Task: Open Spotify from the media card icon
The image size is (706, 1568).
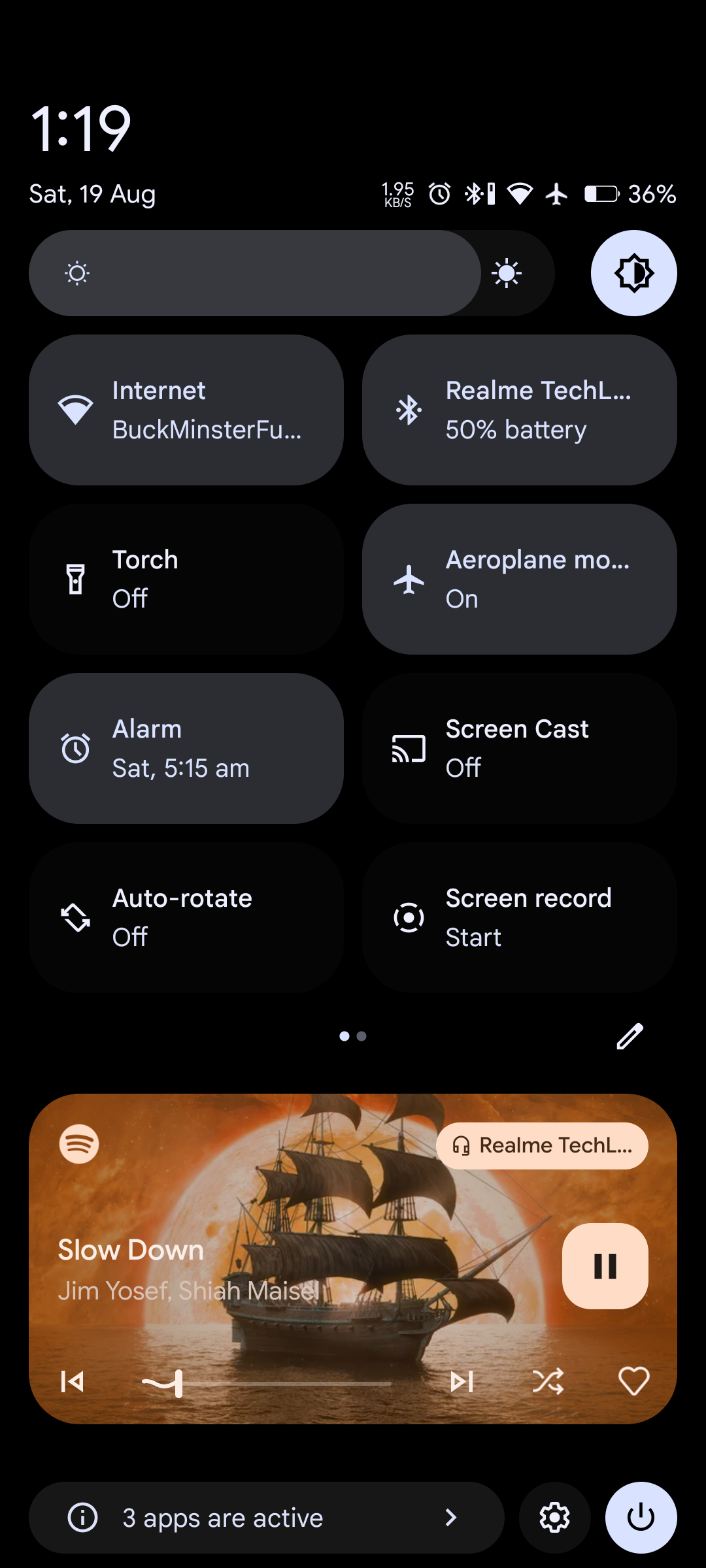Action: point(79,1144)
